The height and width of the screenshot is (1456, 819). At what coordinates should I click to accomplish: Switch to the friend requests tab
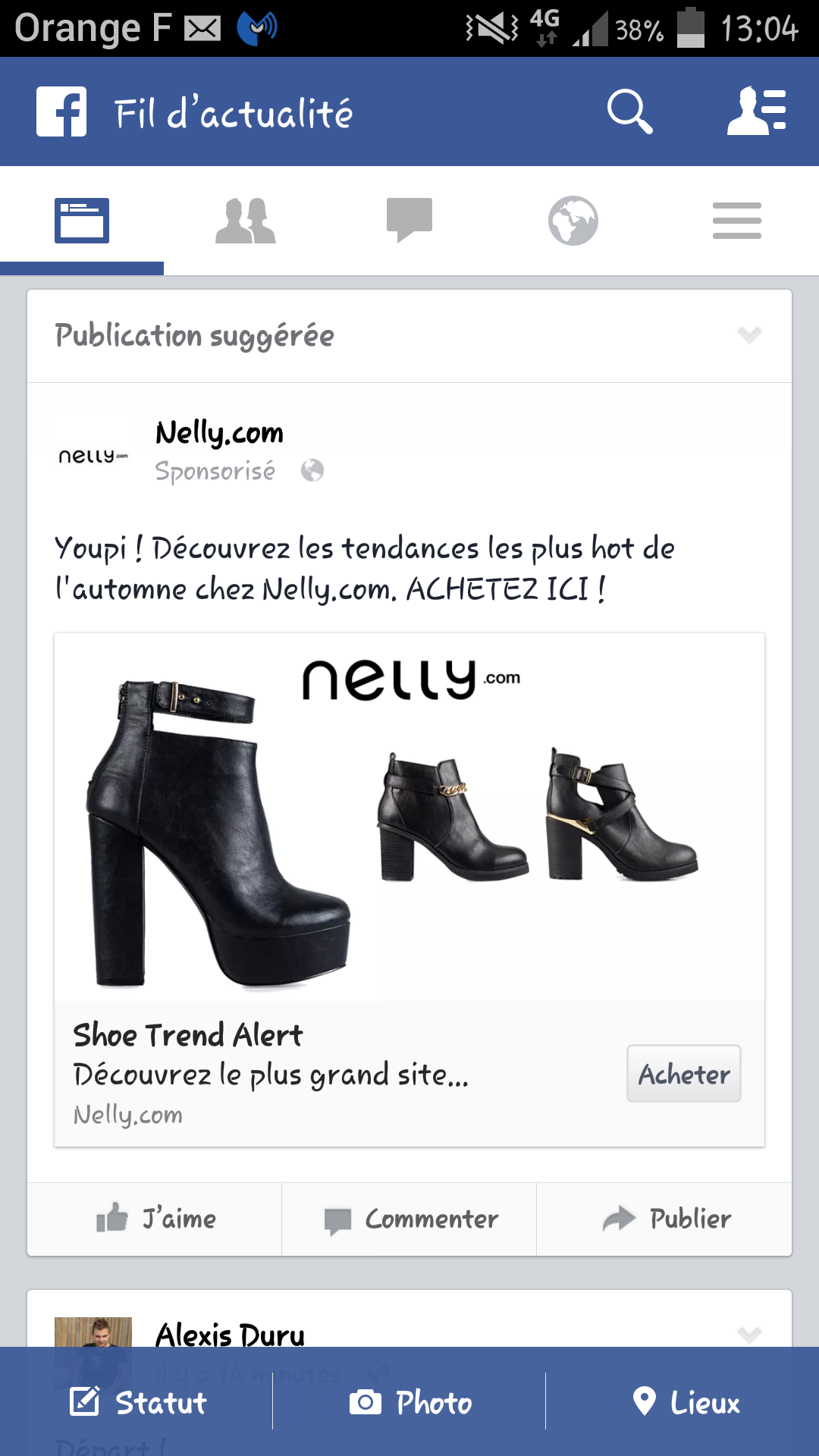pos(246,221)
